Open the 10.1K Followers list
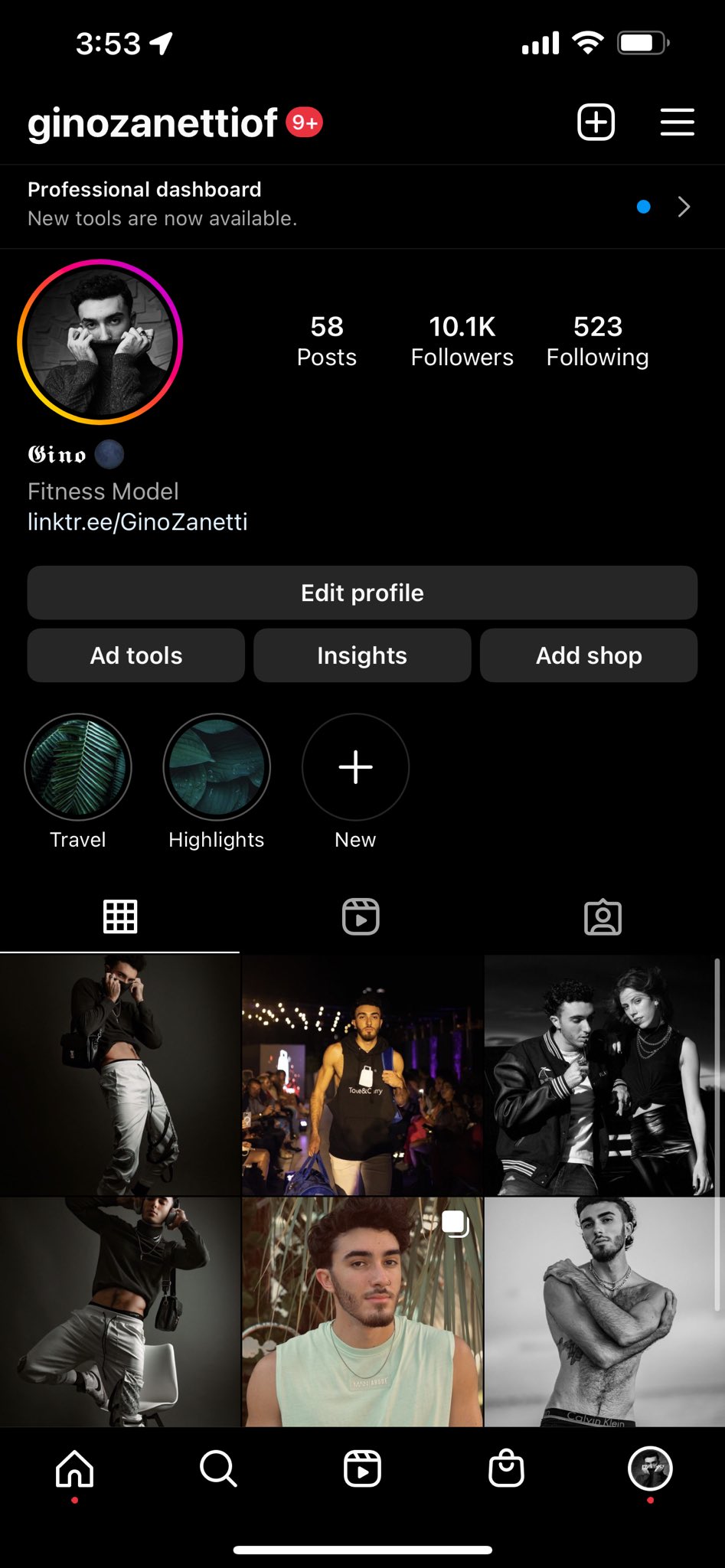The width and height of the screenshot is (725, 1568). 462,341
